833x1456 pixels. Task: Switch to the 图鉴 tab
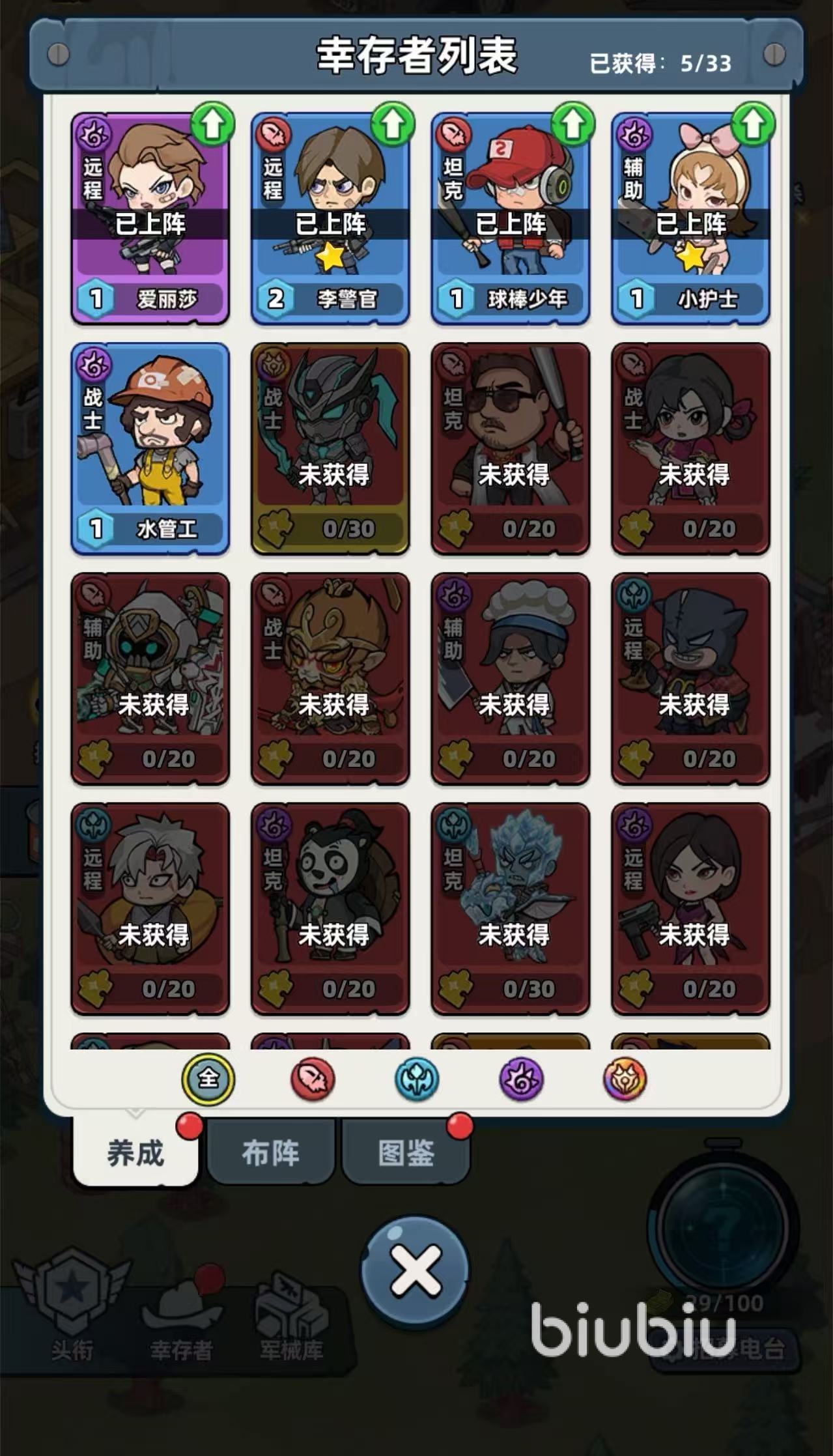tap(406, 1154)
